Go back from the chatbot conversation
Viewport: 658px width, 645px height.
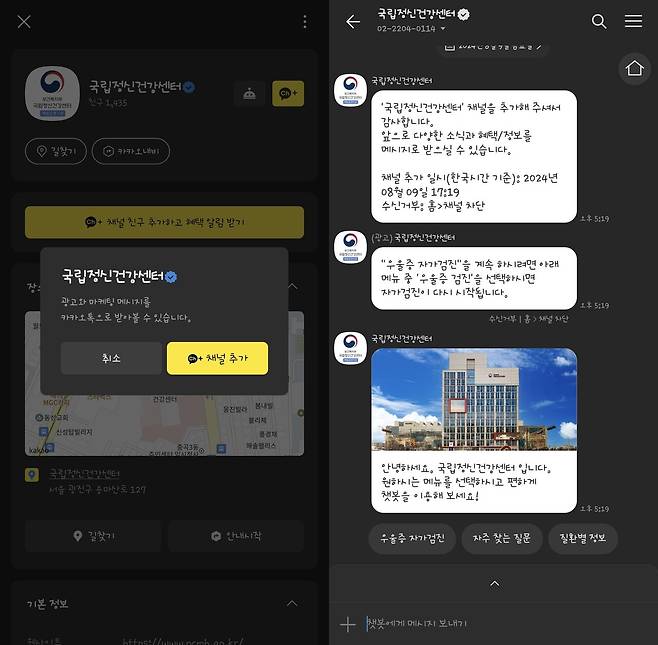(352, 21)
